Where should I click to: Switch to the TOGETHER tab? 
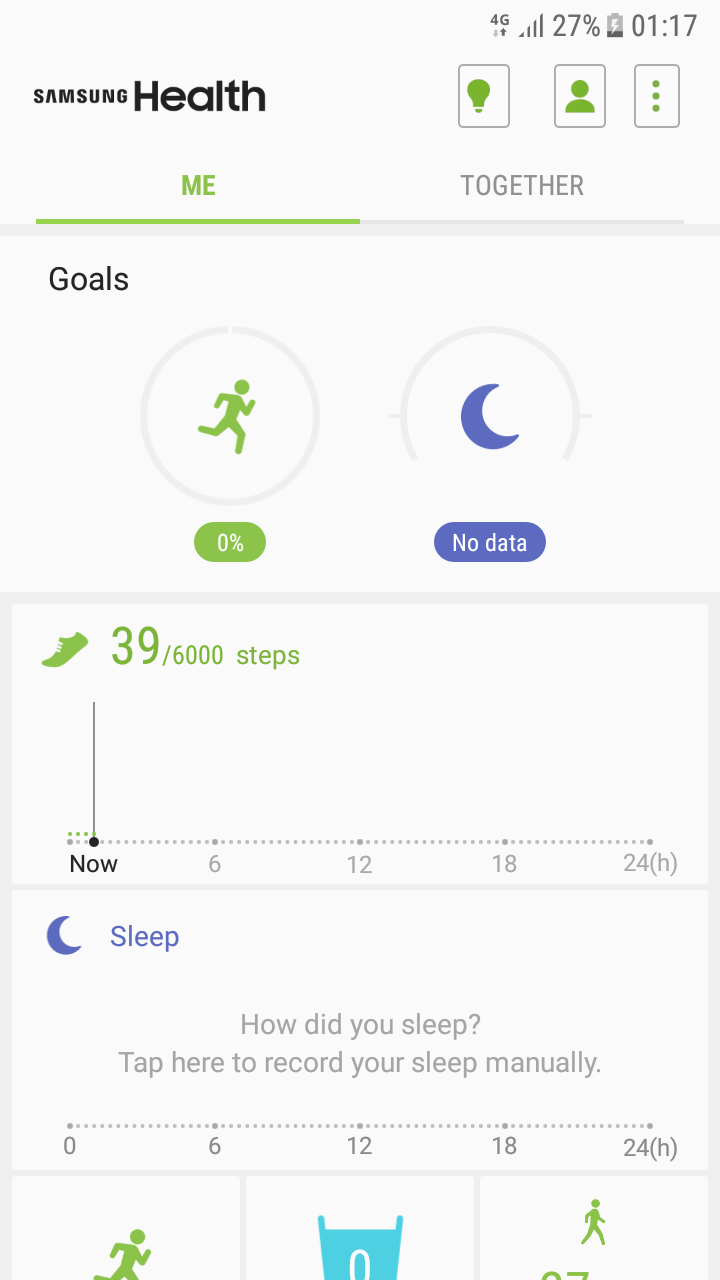522,186
